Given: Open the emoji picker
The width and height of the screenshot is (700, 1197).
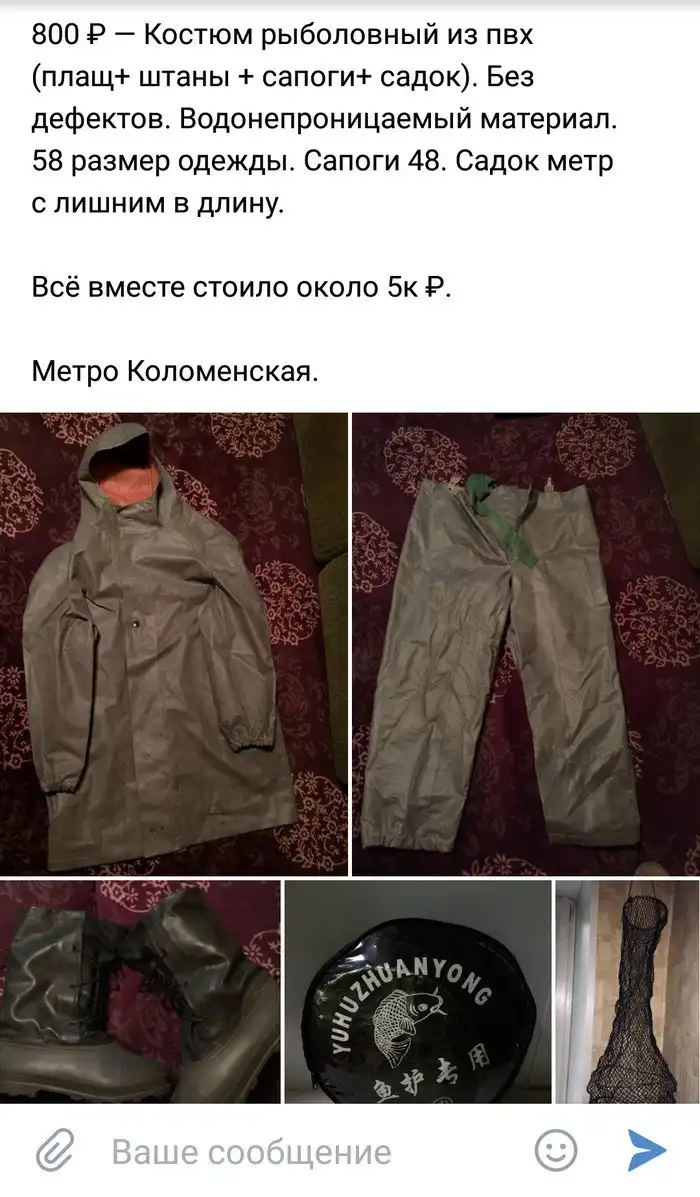Looking at the screenshot, I should 556,1152.
